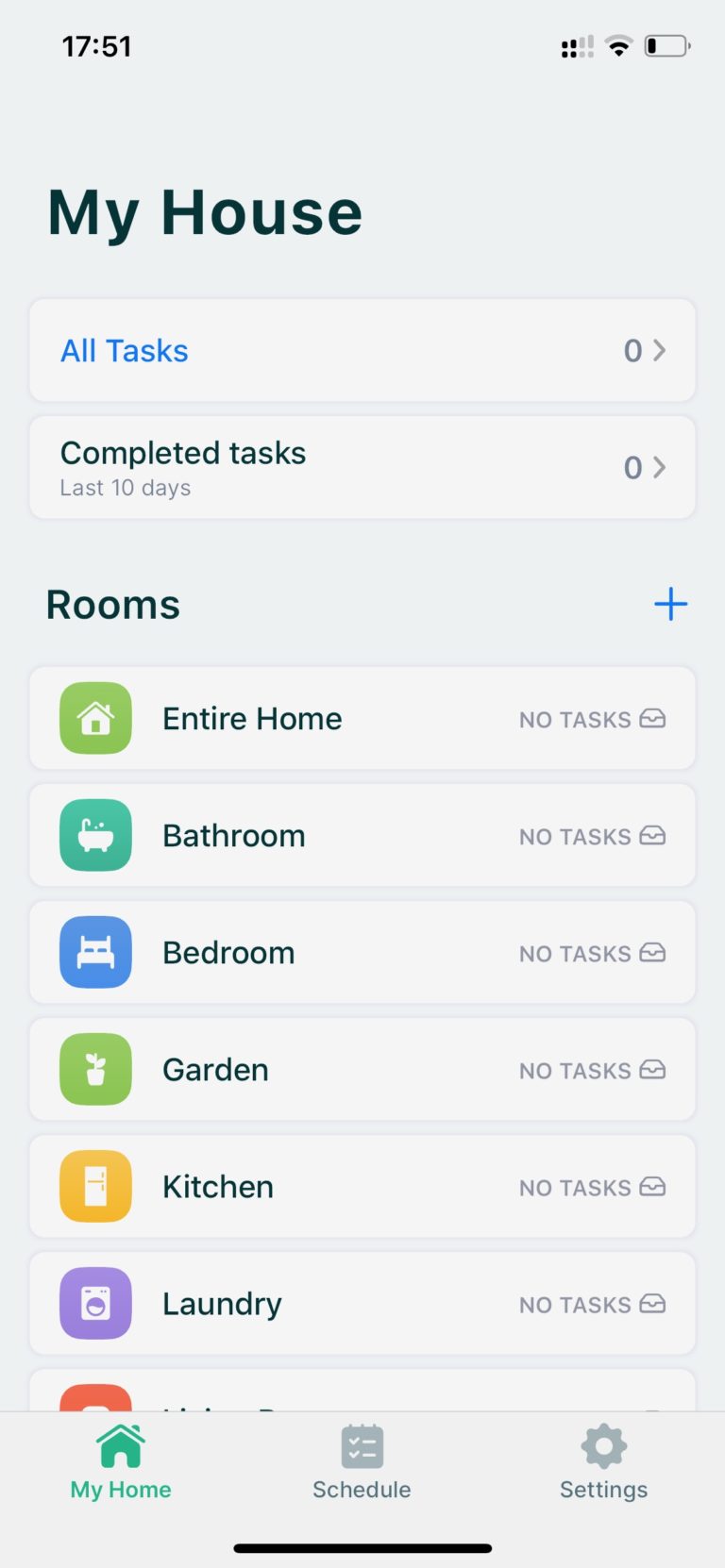
Task: Open the Schedule clipboard icon
Action: 362,1445
